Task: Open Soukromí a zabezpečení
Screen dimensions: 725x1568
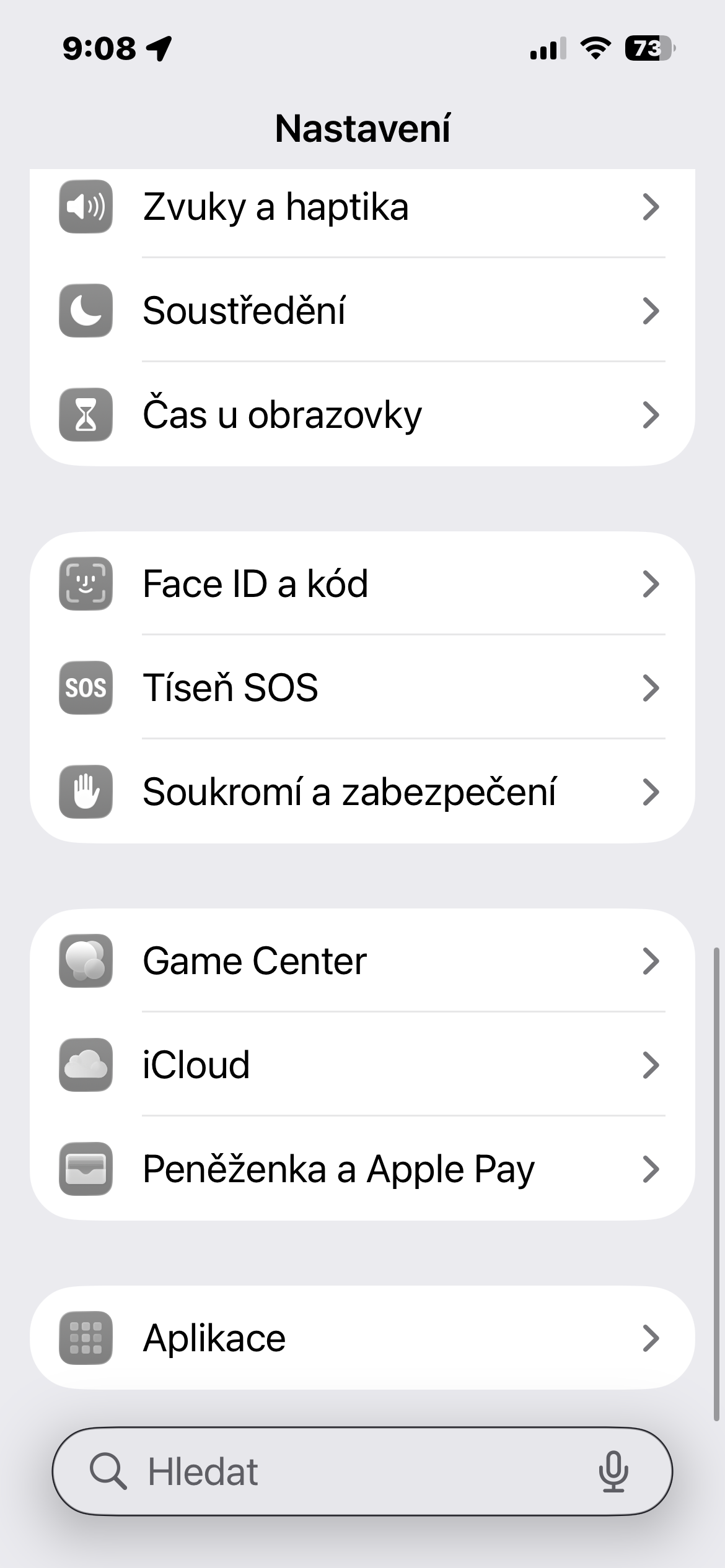Action: point(362,791)
